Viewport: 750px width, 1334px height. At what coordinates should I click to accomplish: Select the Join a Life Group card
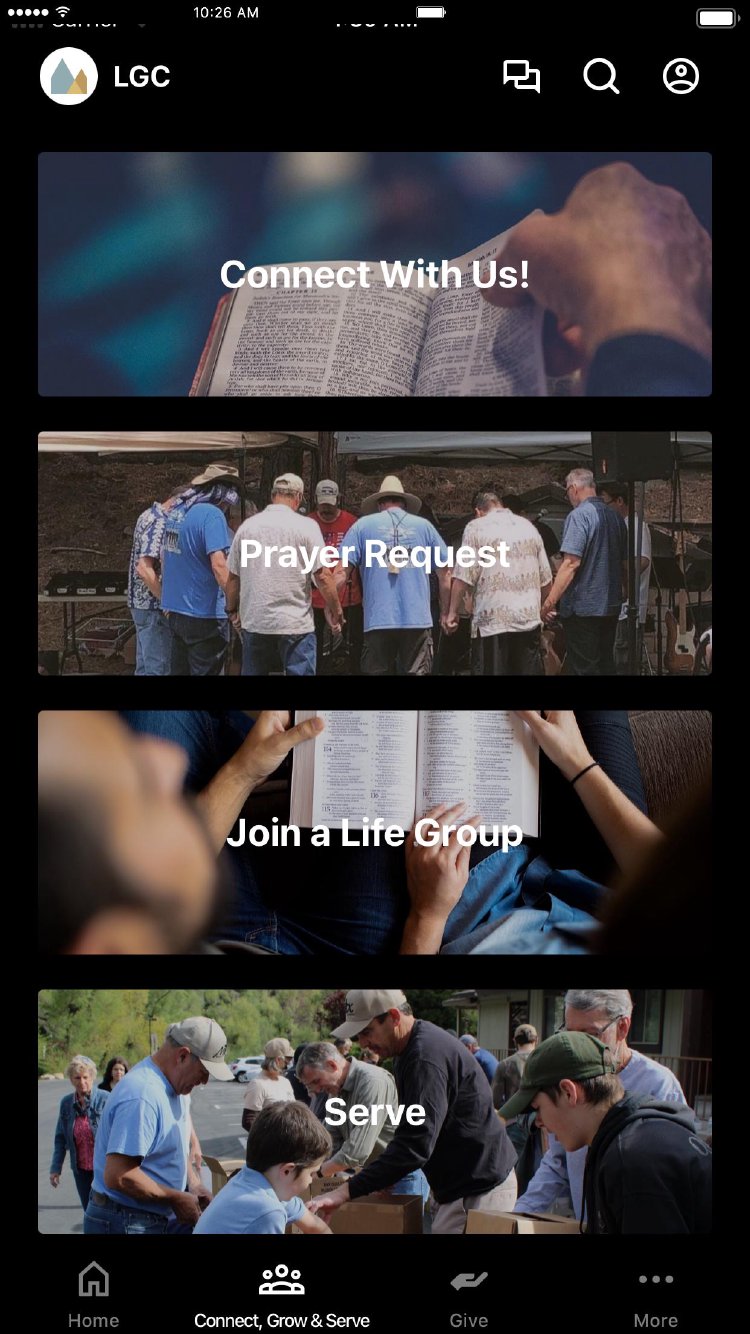[x=375, y=832]
